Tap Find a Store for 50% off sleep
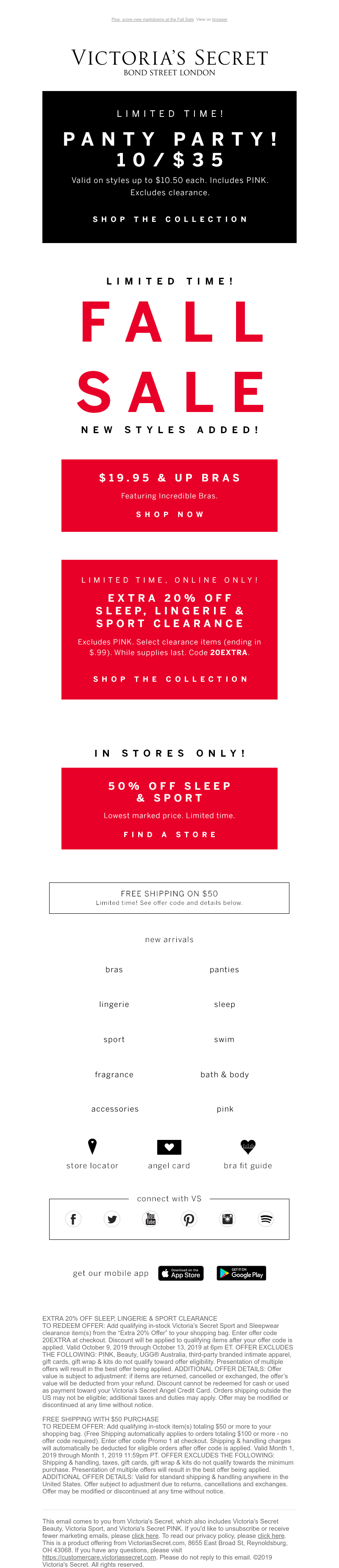The image size is (339, 1568). click(x=169, y=835)
